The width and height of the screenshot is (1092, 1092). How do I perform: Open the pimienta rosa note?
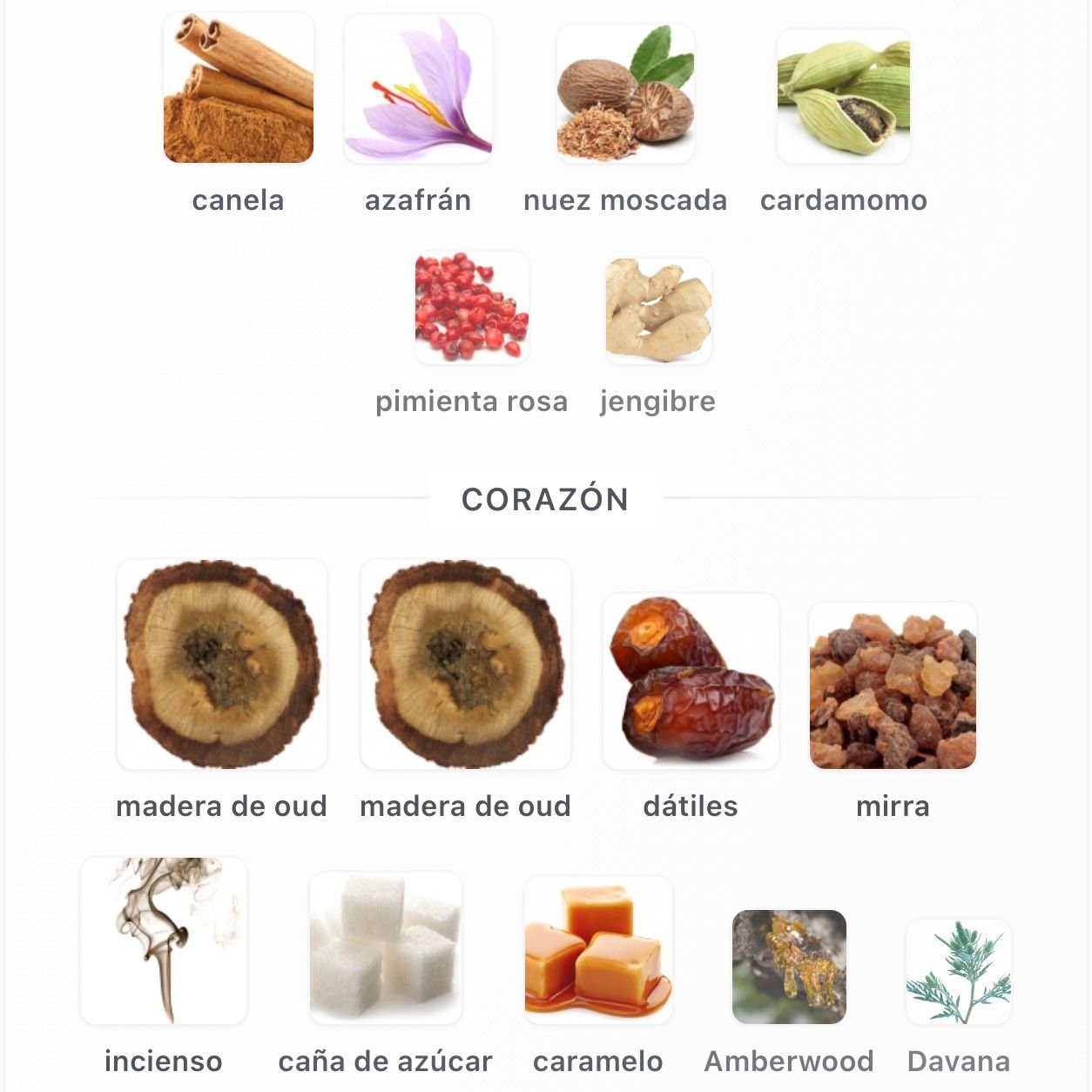(471, 307)
